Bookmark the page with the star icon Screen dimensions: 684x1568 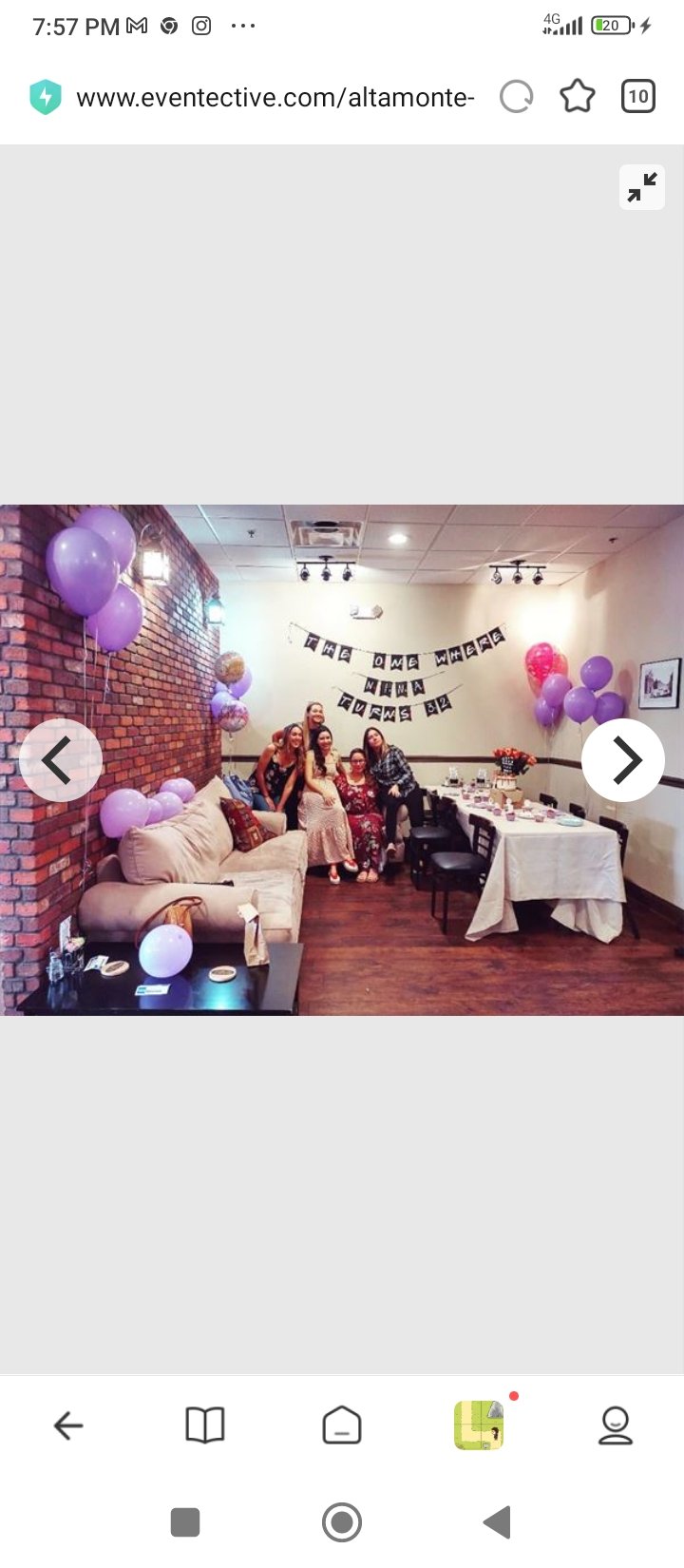[578, 95]
